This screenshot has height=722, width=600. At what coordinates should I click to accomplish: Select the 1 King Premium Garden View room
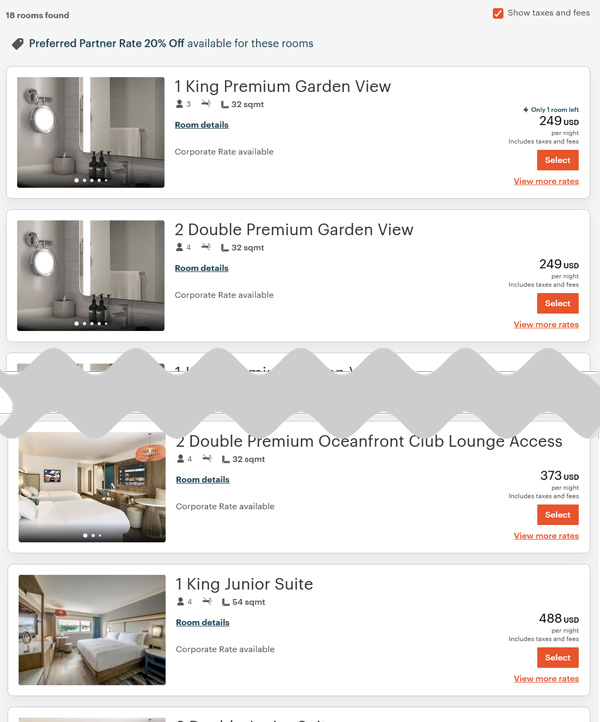(x=557, y=160)
